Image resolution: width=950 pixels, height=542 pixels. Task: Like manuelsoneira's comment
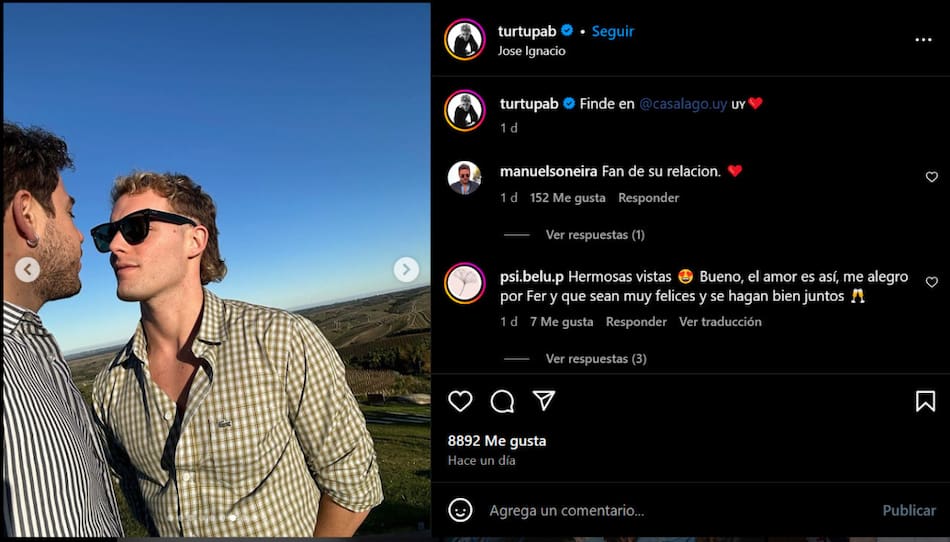click(932, 177)
